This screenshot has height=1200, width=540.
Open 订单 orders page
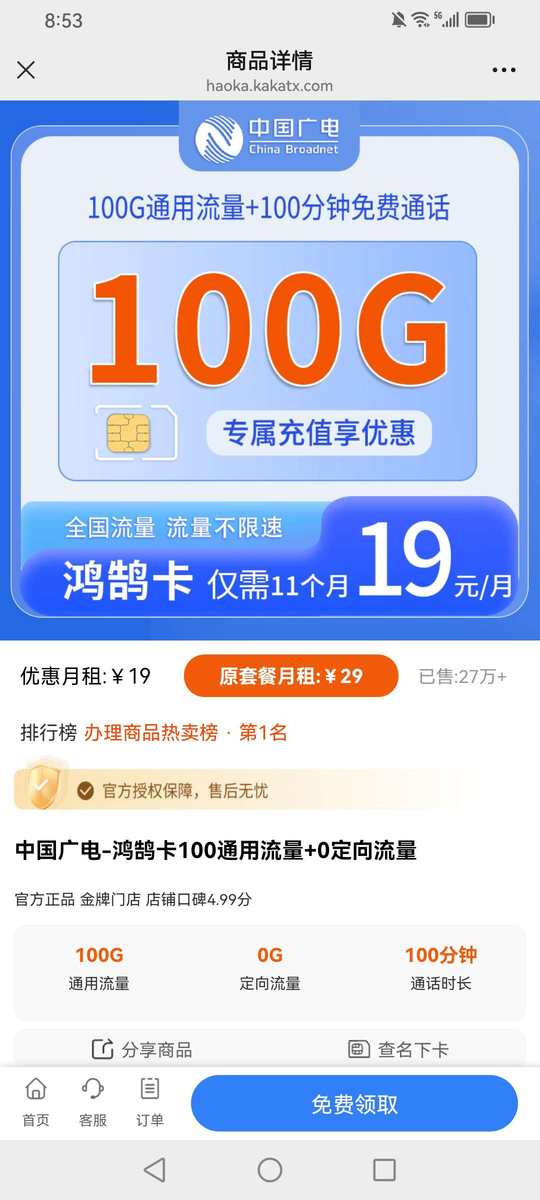click(150, 1102)
